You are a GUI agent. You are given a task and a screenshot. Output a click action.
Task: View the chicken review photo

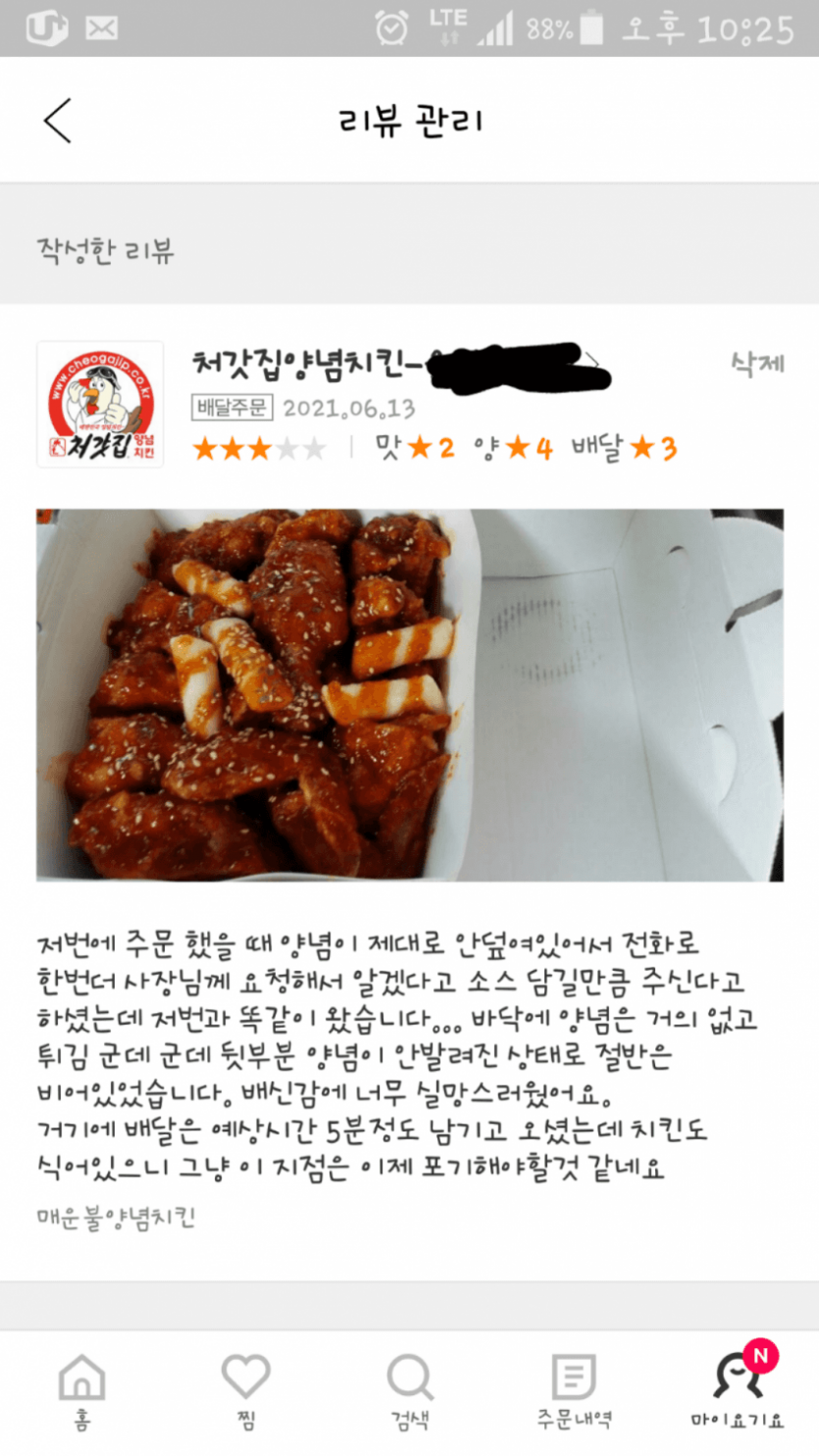coord(409,694)
